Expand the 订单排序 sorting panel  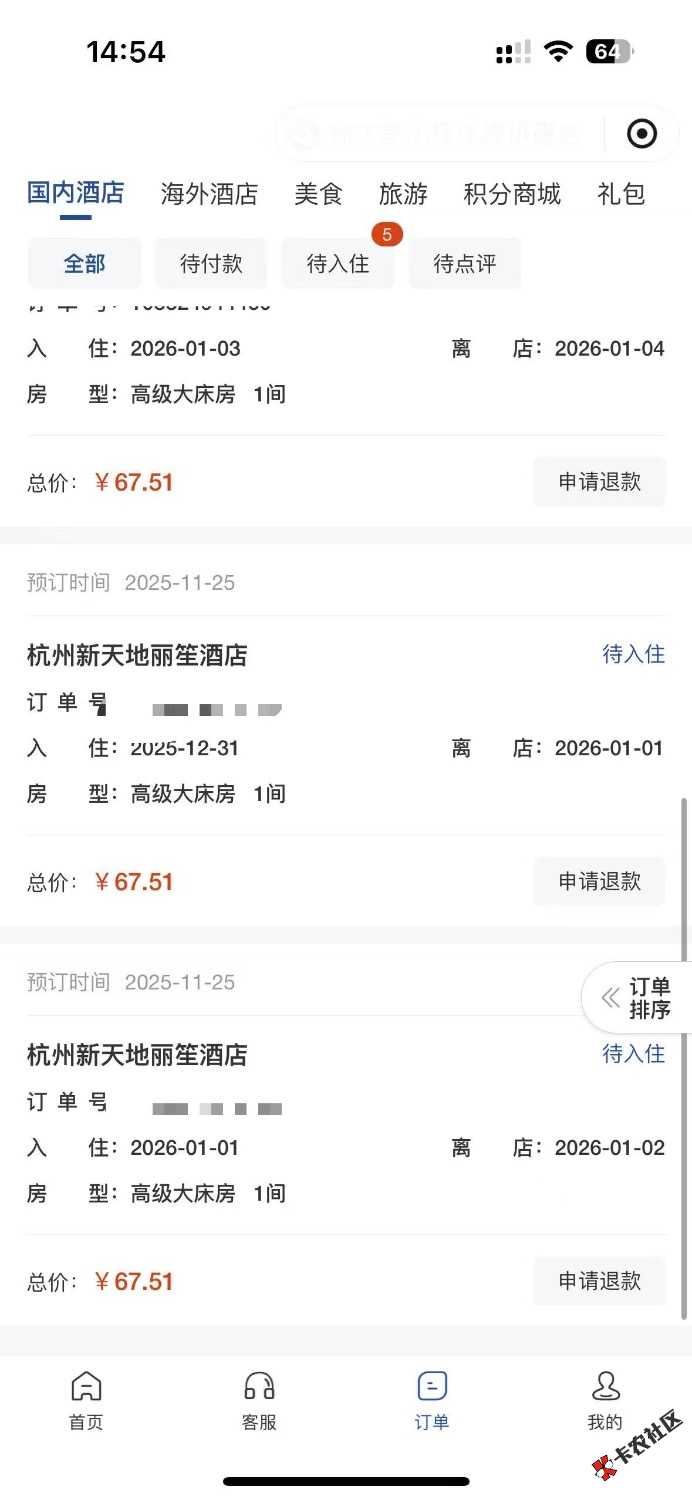point(637,998)
